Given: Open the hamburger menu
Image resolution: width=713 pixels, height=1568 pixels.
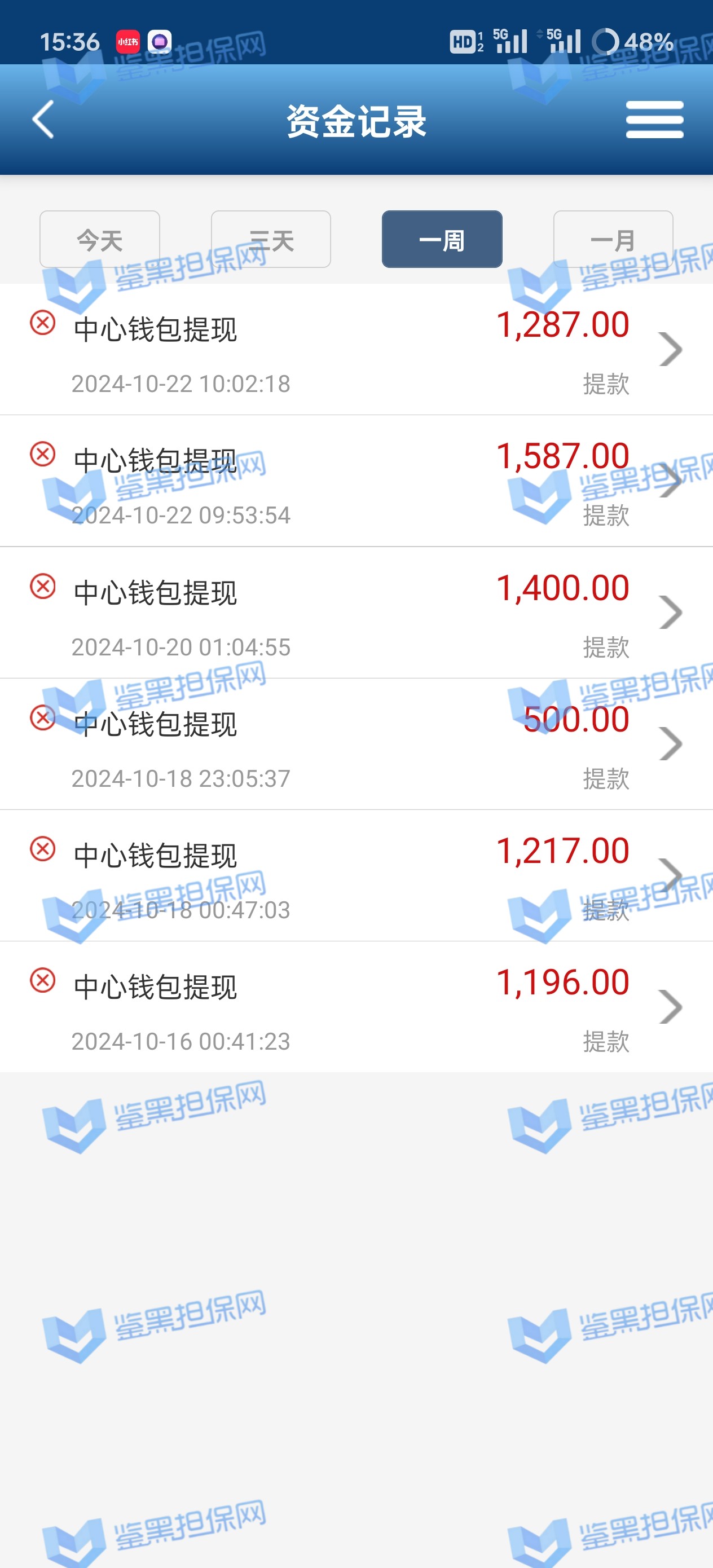Looking at the screenshot, I should pos(654,120).
